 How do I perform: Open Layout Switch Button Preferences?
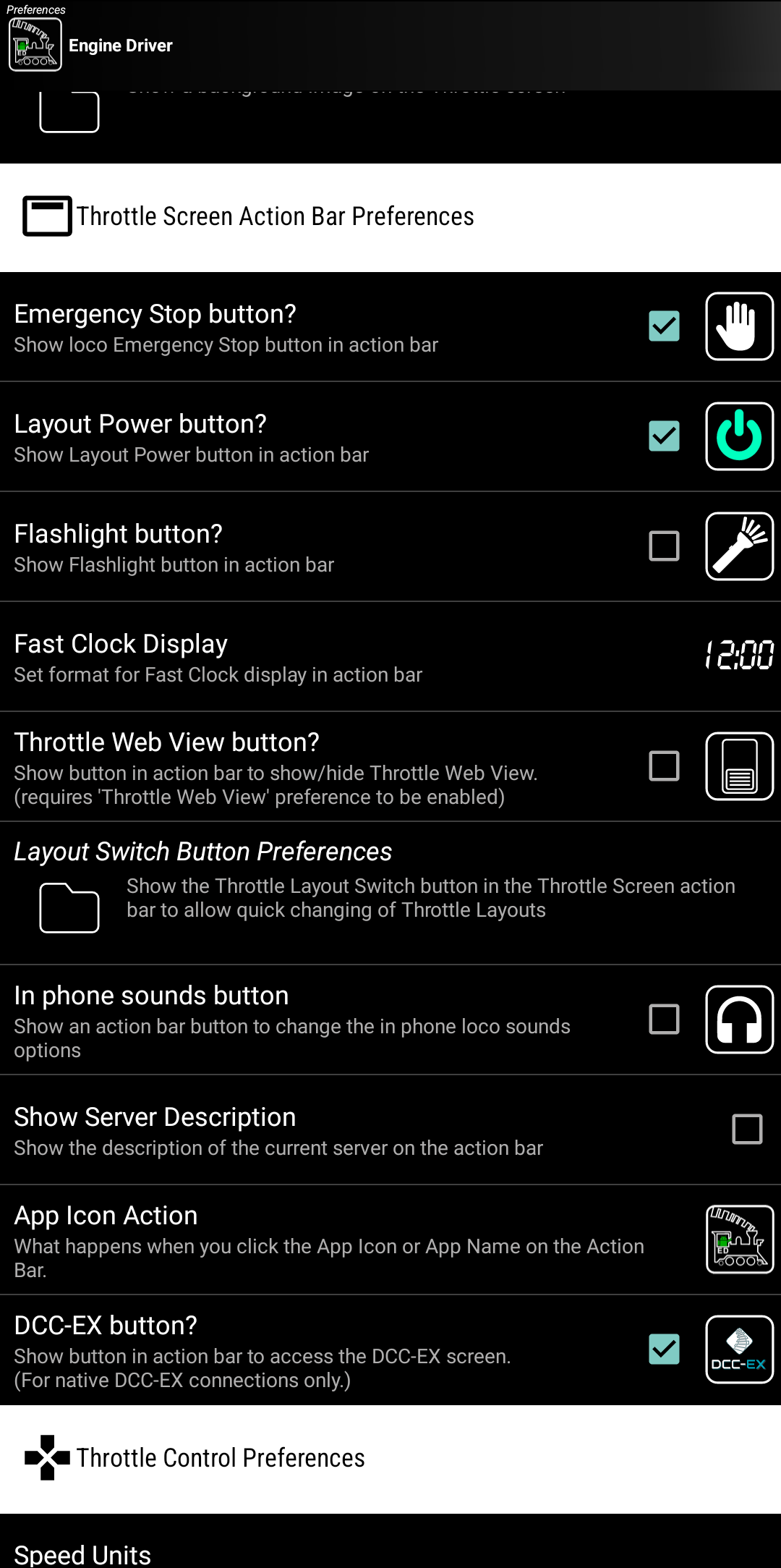[390, 891]
